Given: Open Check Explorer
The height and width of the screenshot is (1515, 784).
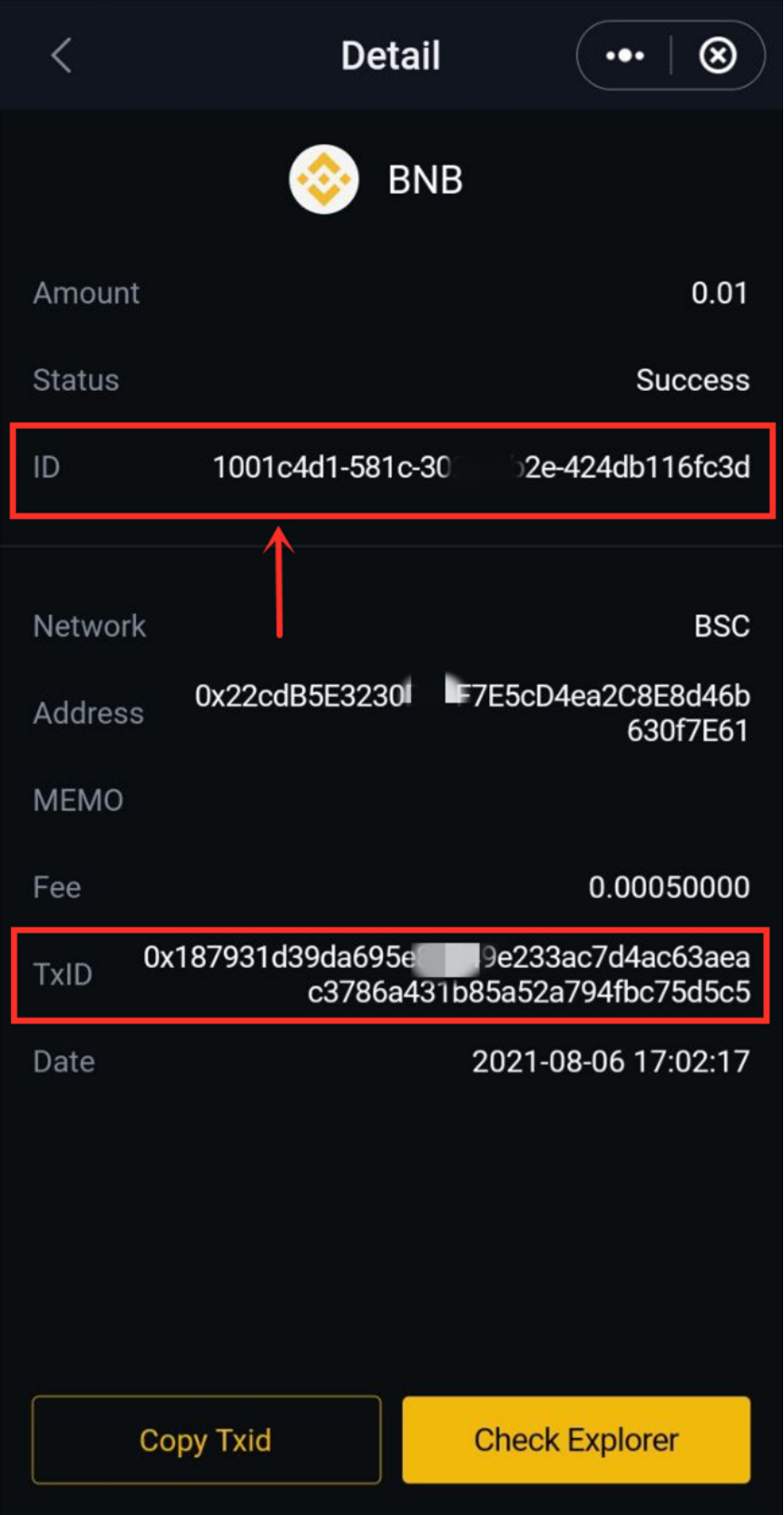Looking at the screenshot, I should [x=575, y=1439].
